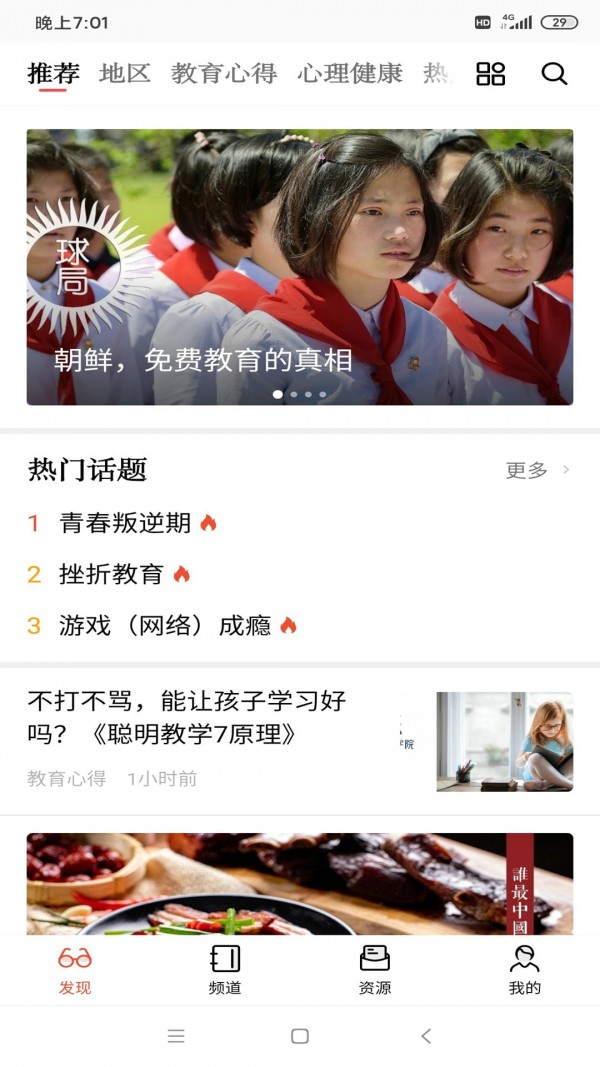Select the 发现 tab

tap(75, 970)
